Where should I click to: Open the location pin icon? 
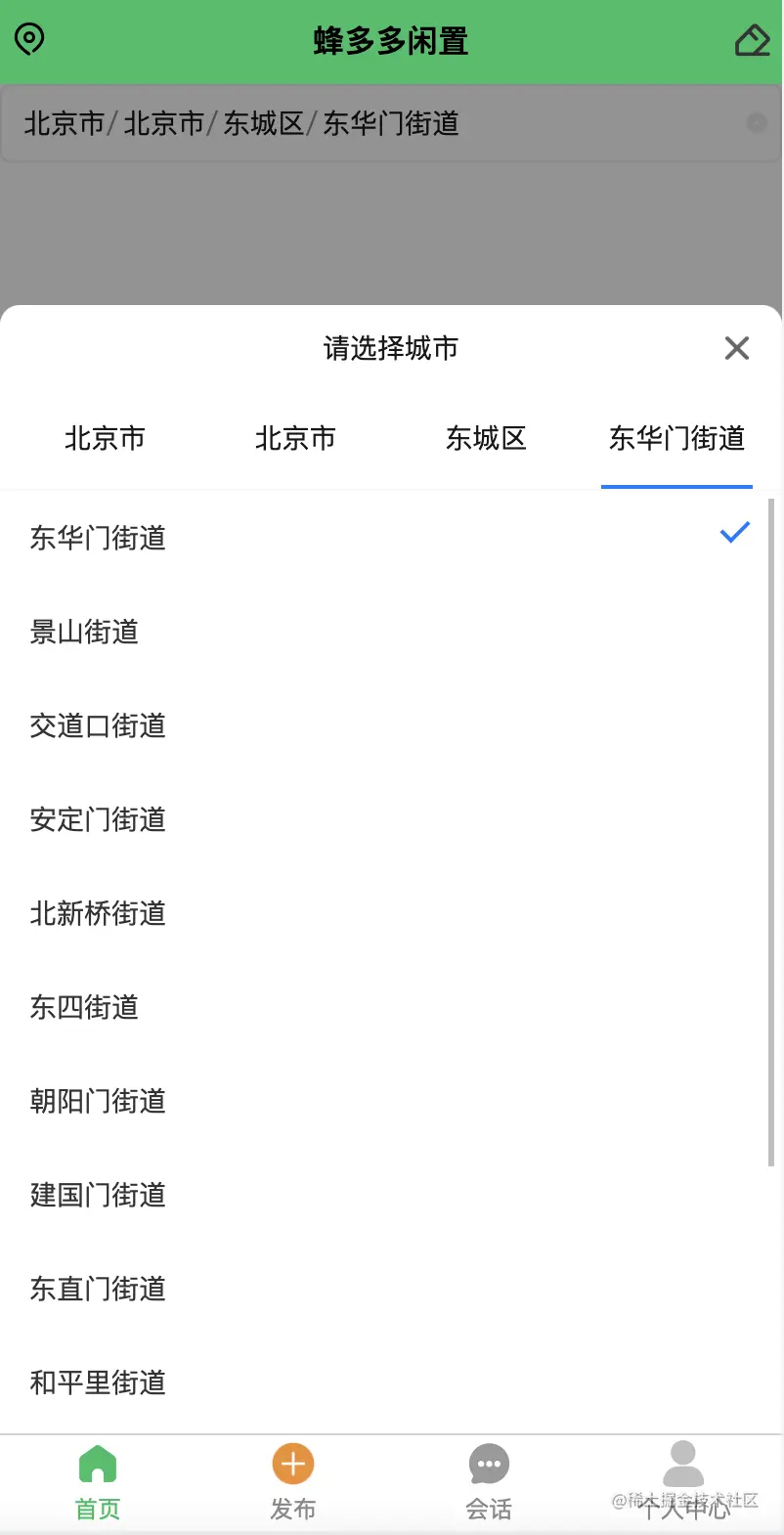(x=29, y=40)
